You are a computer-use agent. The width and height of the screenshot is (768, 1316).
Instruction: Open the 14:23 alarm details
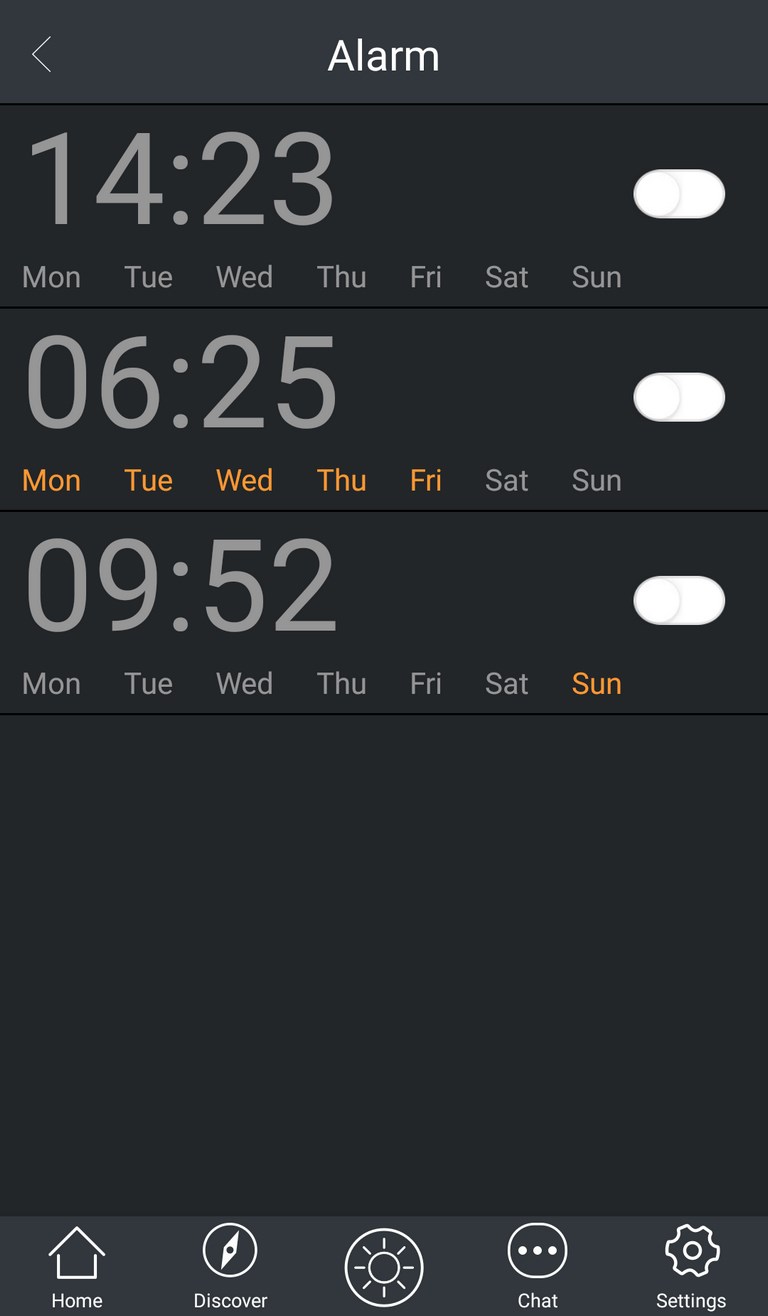(384, 206)
